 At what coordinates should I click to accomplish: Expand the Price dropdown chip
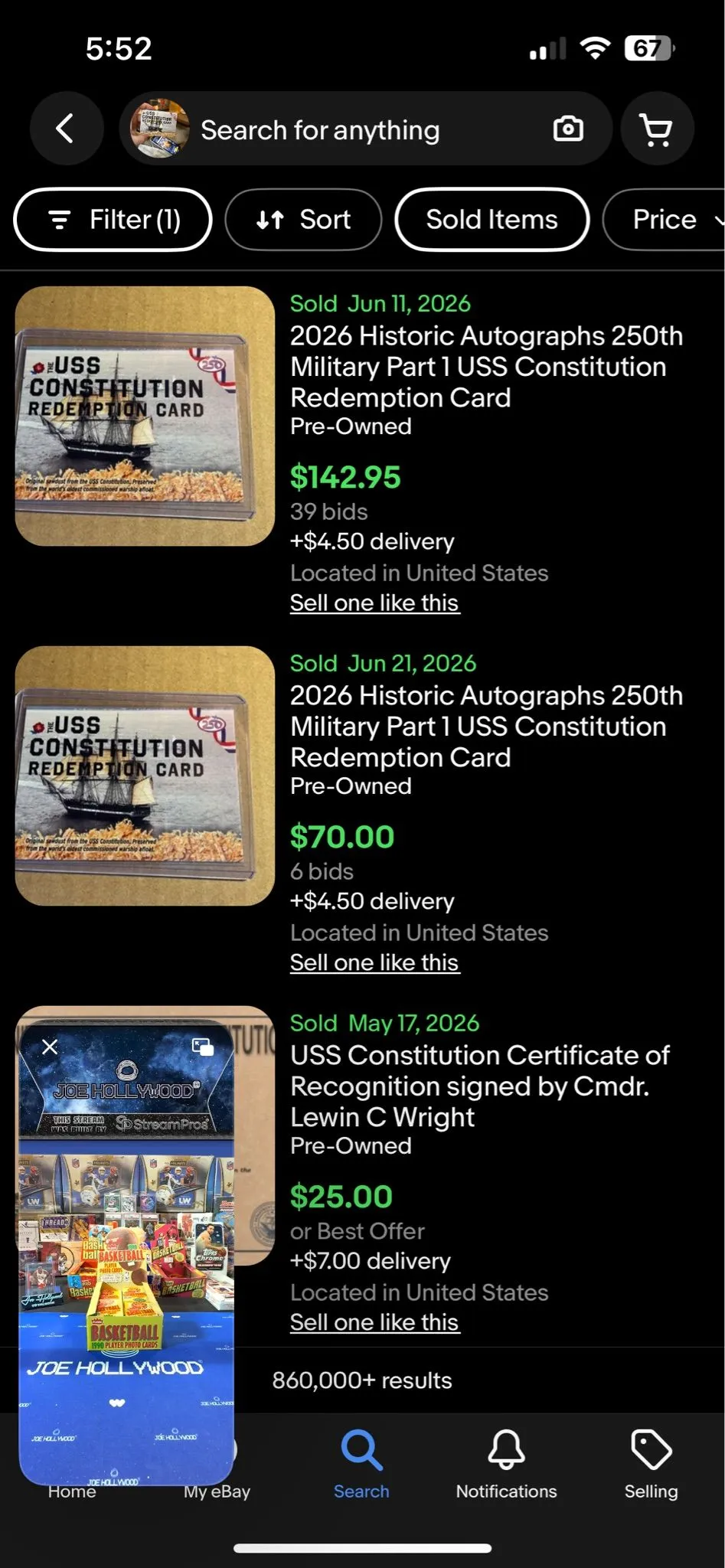coord(665,220)
